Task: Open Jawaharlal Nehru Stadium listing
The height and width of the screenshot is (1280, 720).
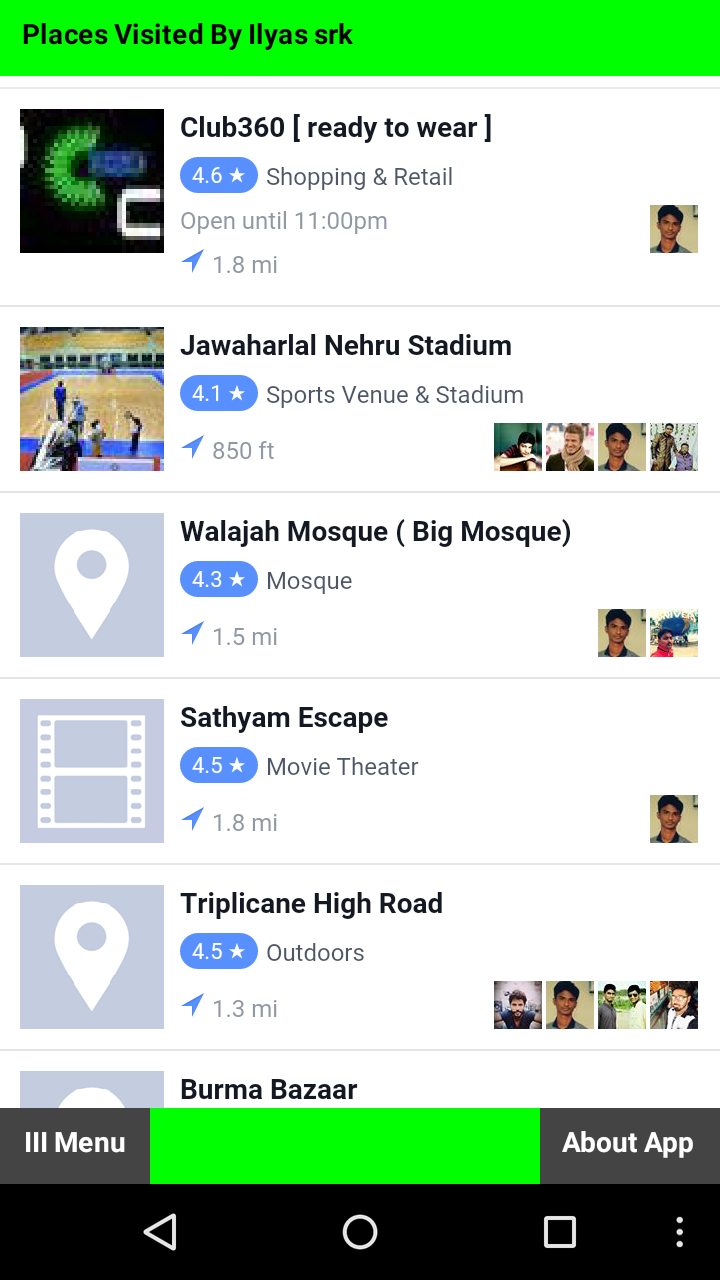Action: tap(345, 345)
